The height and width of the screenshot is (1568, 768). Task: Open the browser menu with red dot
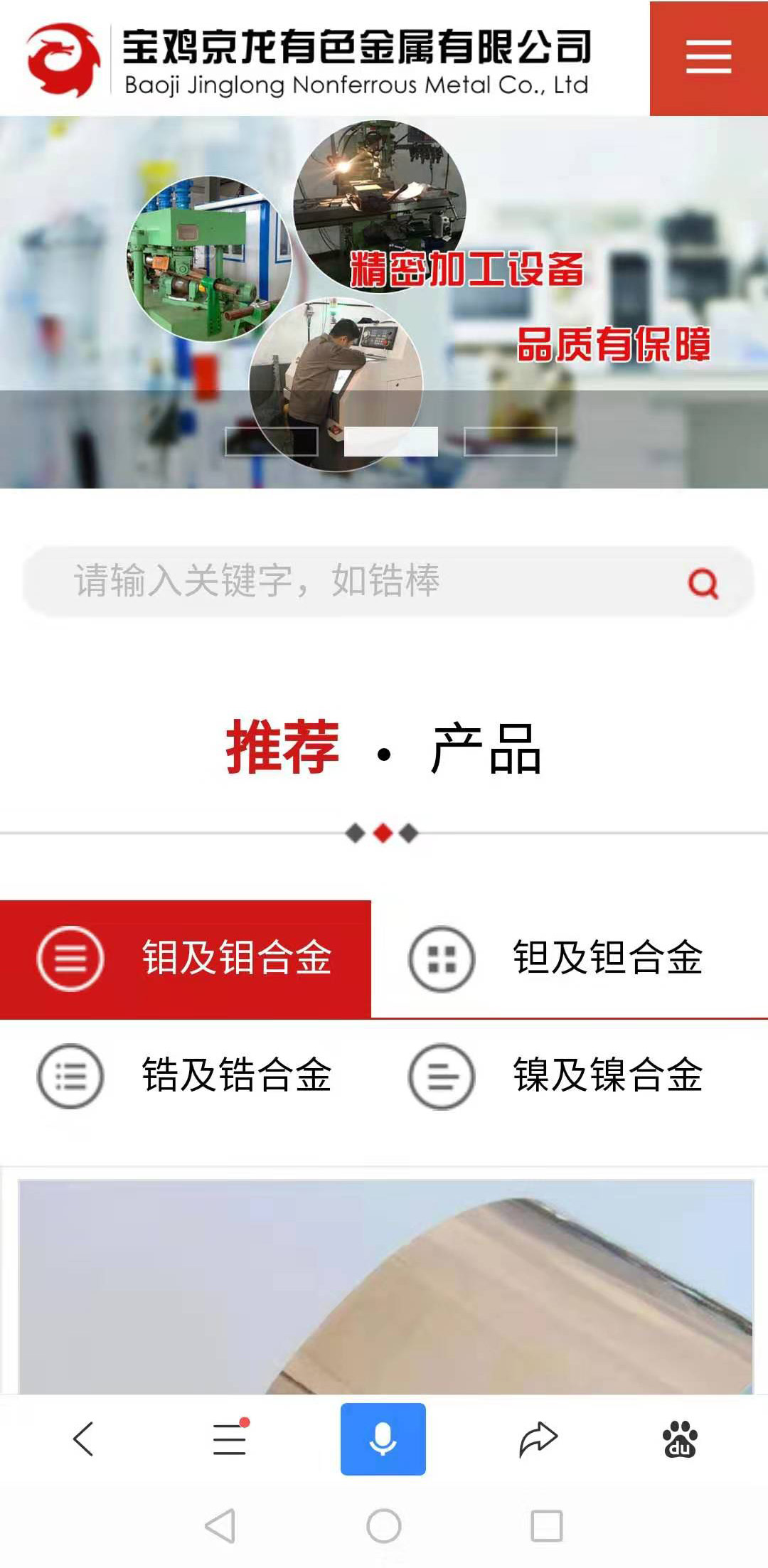click(230, 1439)
